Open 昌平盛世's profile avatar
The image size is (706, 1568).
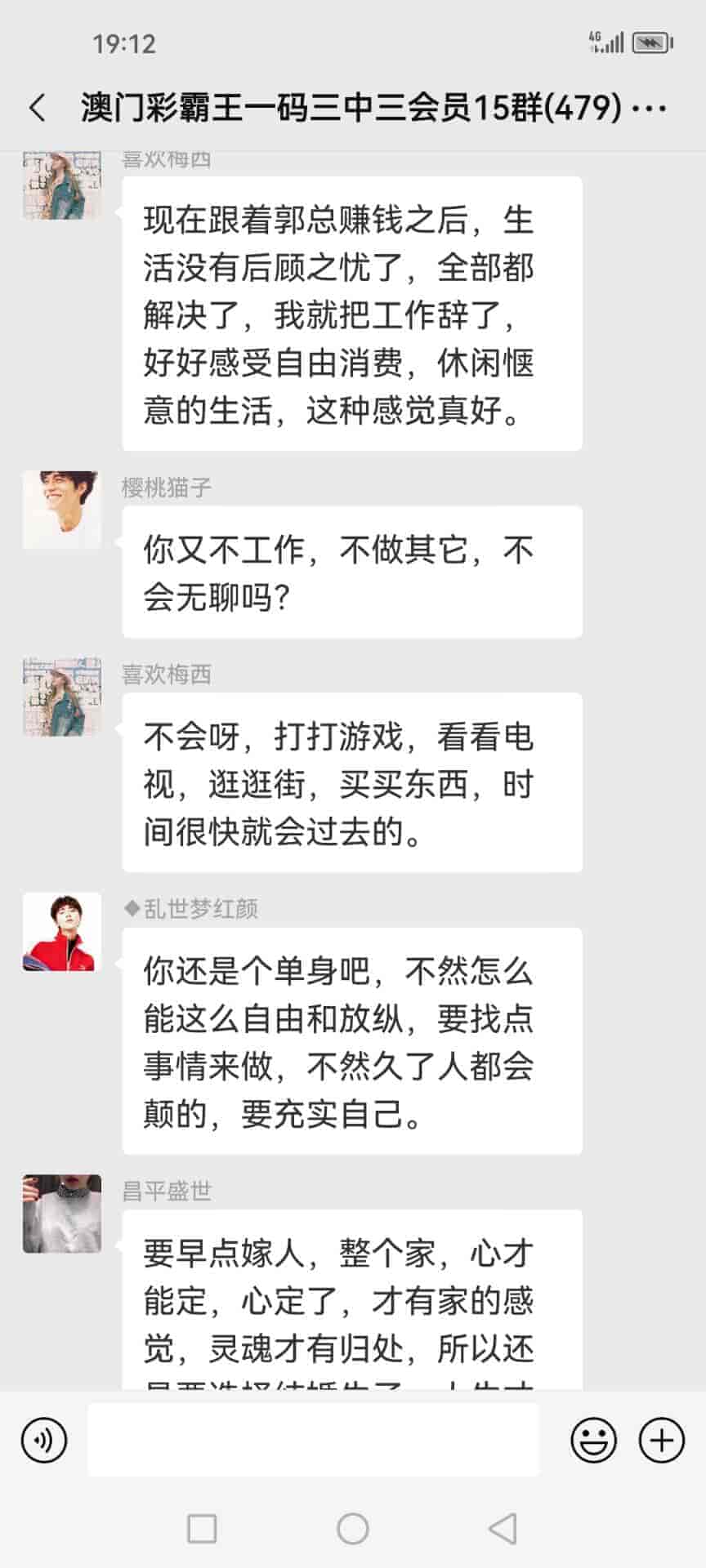point(62,1214)
